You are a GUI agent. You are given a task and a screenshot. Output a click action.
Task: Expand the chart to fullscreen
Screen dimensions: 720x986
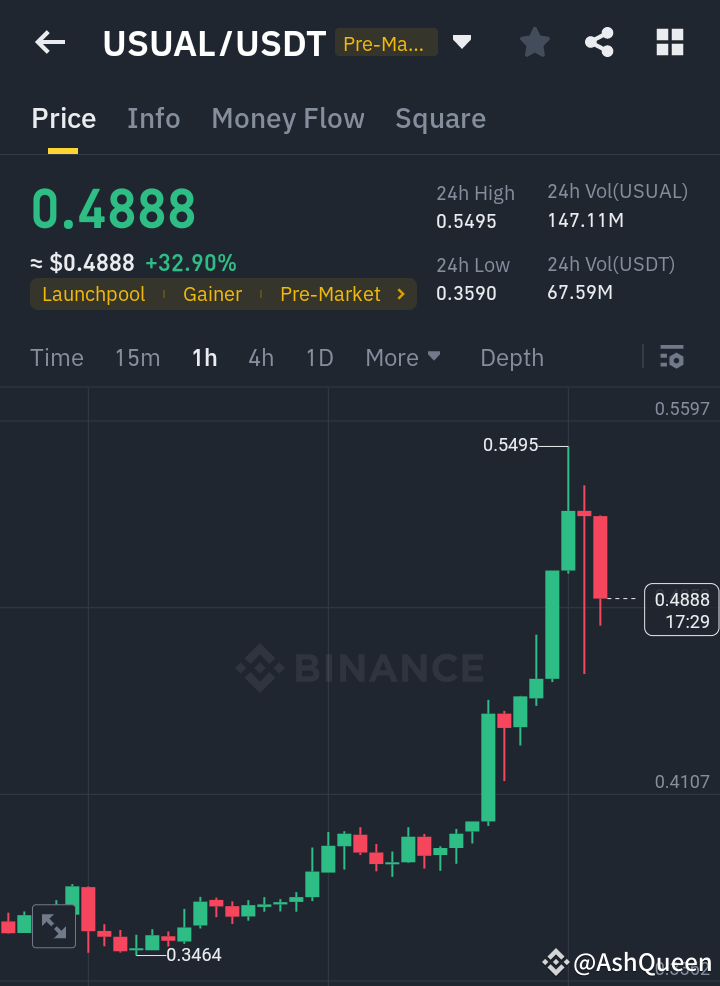pos(53,926)
